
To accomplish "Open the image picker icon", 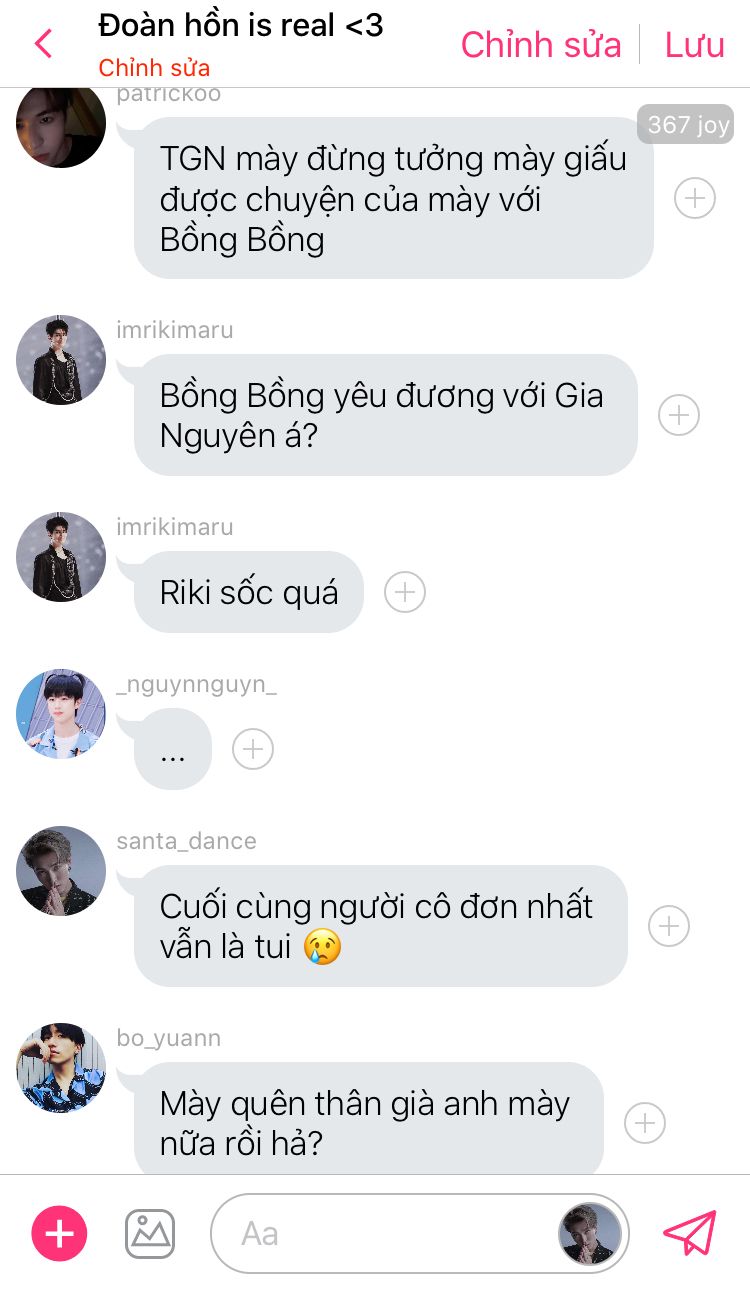I will click(150, 1234).
